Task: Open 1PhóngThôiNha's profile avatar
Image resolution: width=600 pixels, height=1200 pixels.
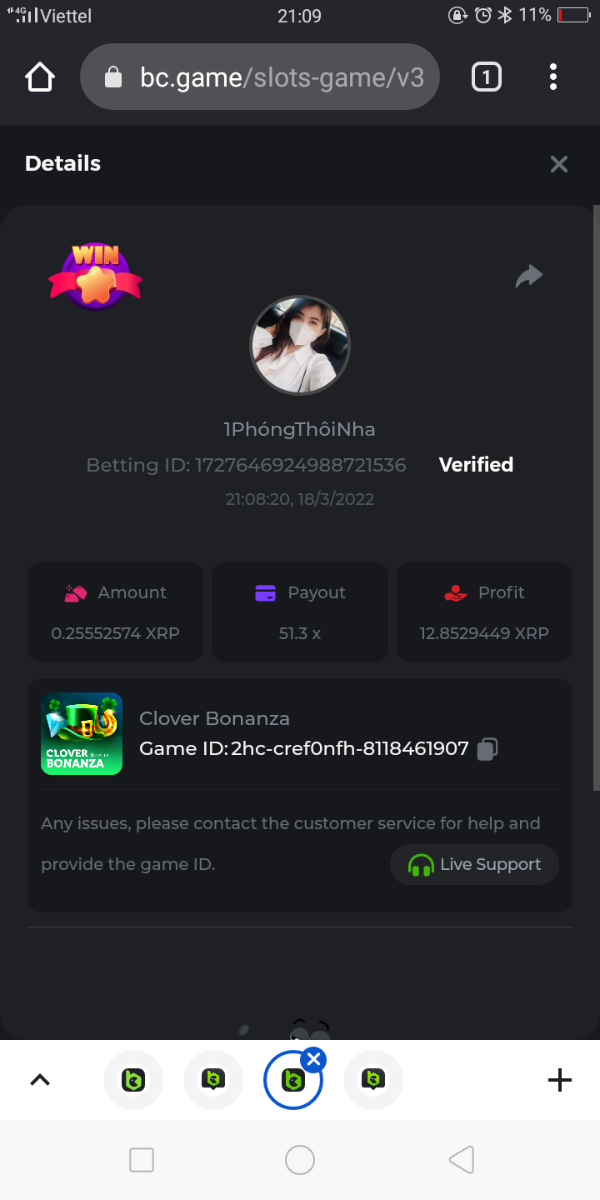Action: 300,346
